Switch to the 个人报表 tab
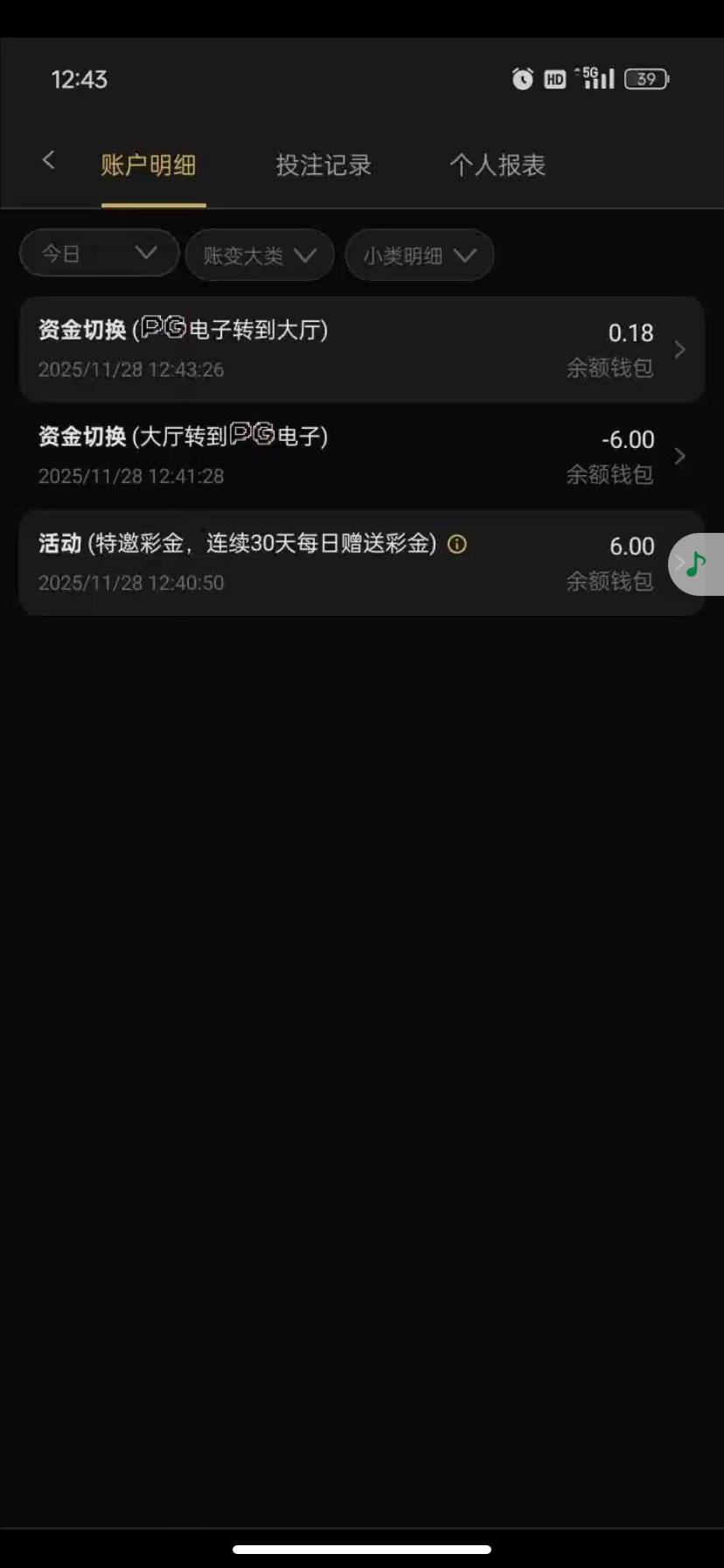 point(498,165)
